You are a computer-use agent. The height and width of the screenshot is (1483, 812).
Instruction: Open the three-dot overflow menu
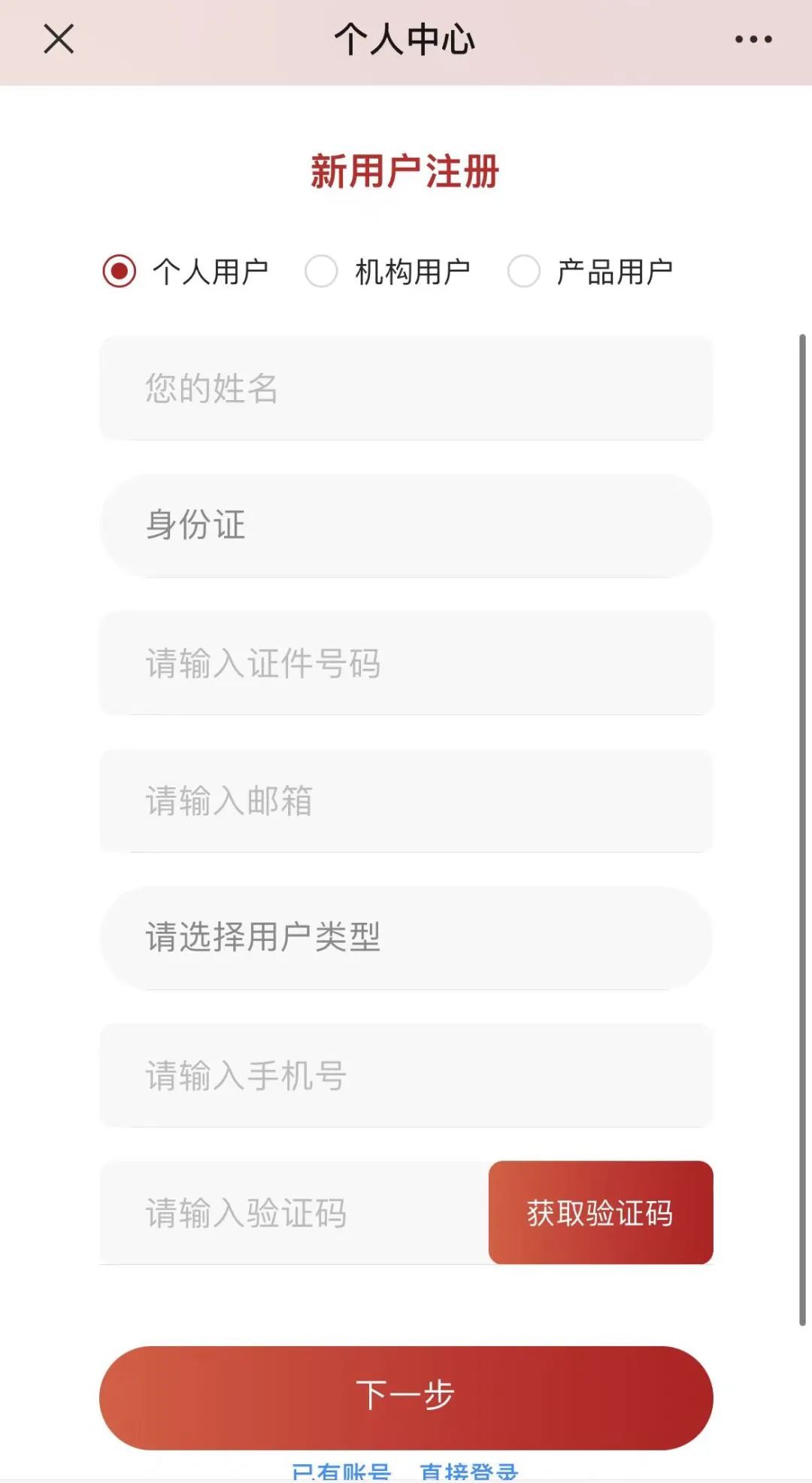753,39
